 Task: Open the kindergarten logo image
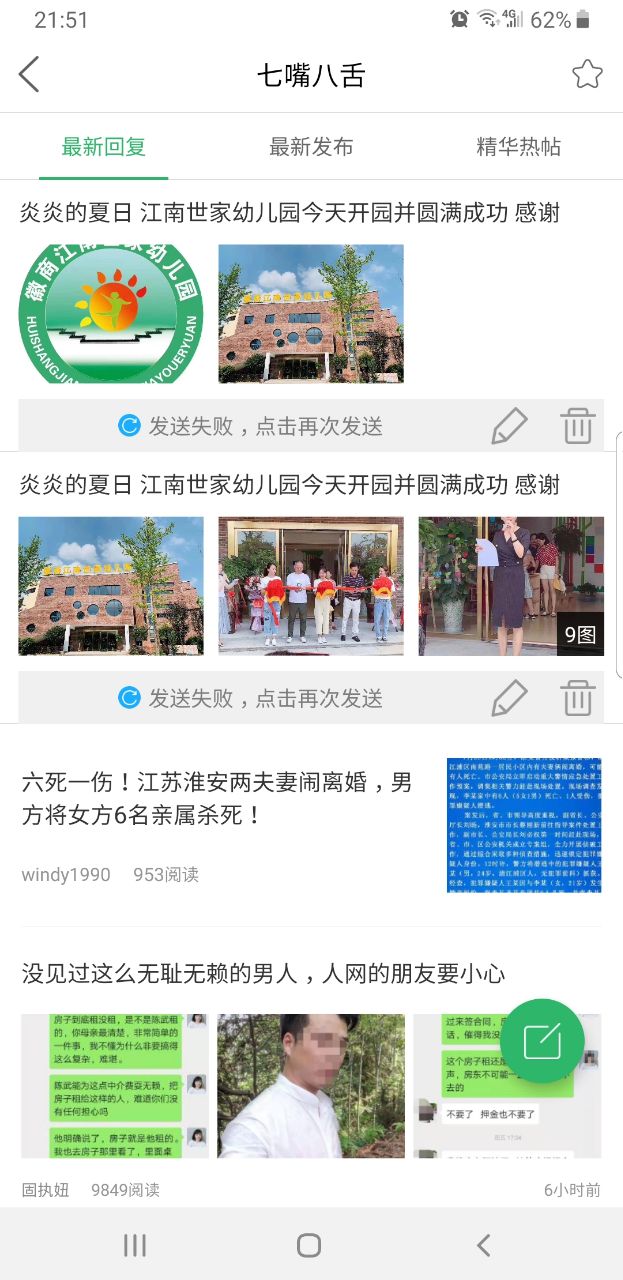point(111,314)
